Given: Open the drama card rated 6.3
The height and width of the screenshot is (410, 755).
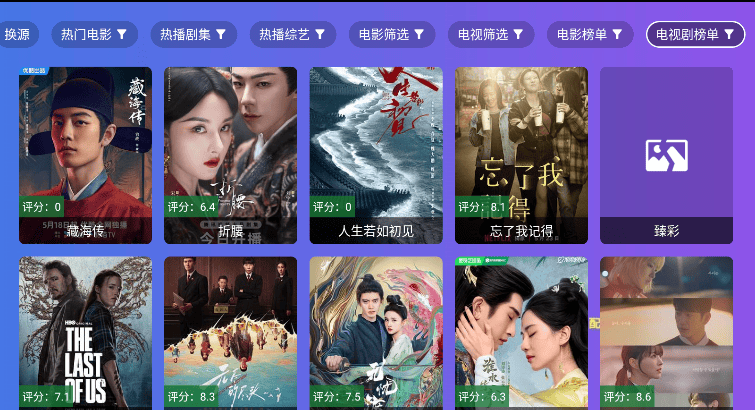Looking at the screenshot, I should pos(521,333).
